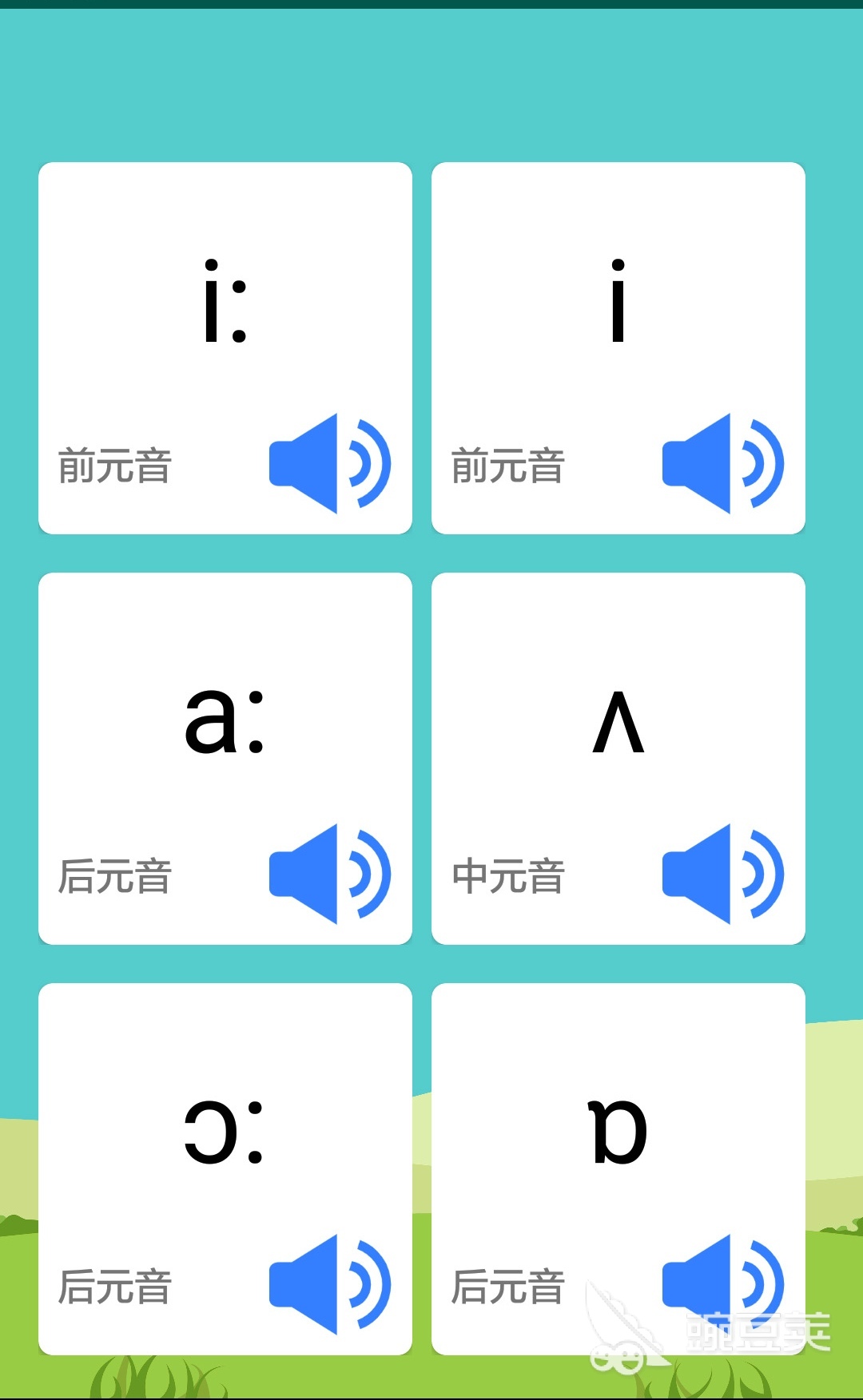Play the a: phoneme pronunciation
The image size is (863, 1400).
point(329,875)
